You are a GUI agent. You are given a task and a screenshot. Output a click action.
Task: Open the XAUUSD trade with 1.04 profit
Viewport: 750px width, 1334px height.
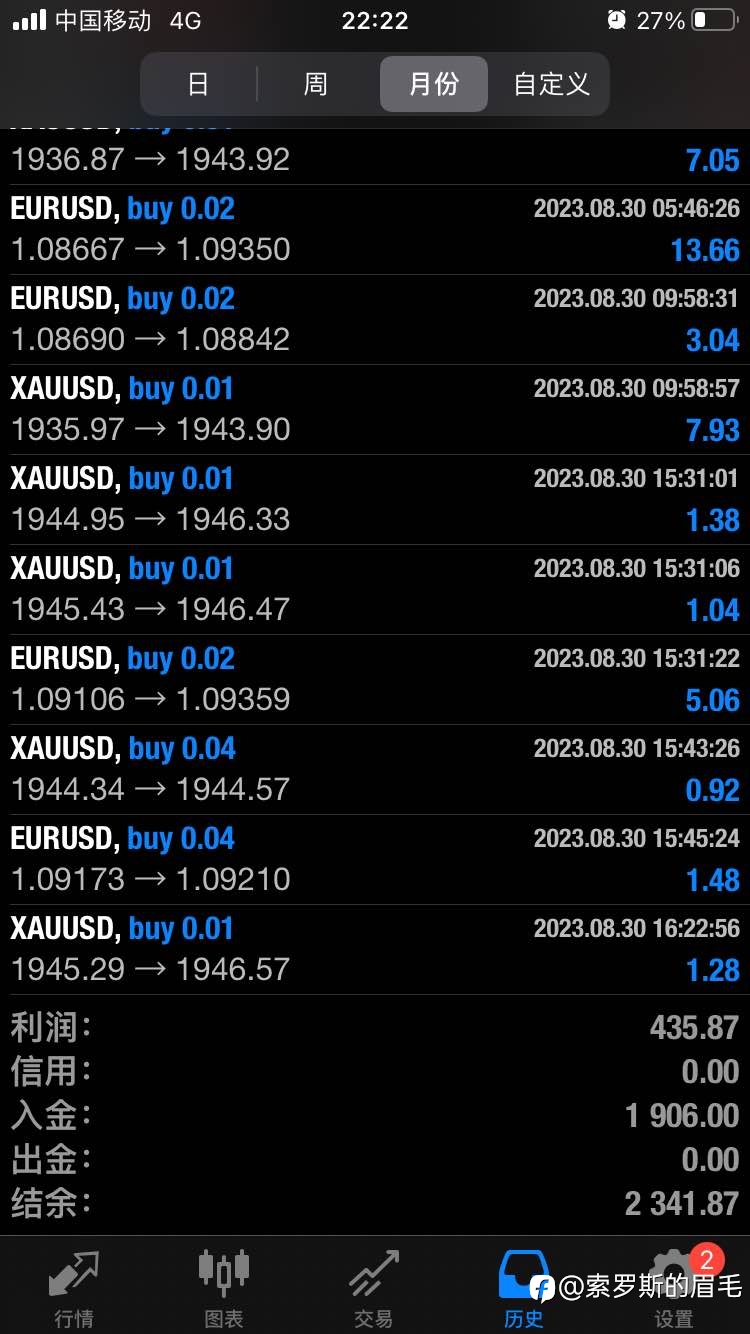tap(375, 590)
